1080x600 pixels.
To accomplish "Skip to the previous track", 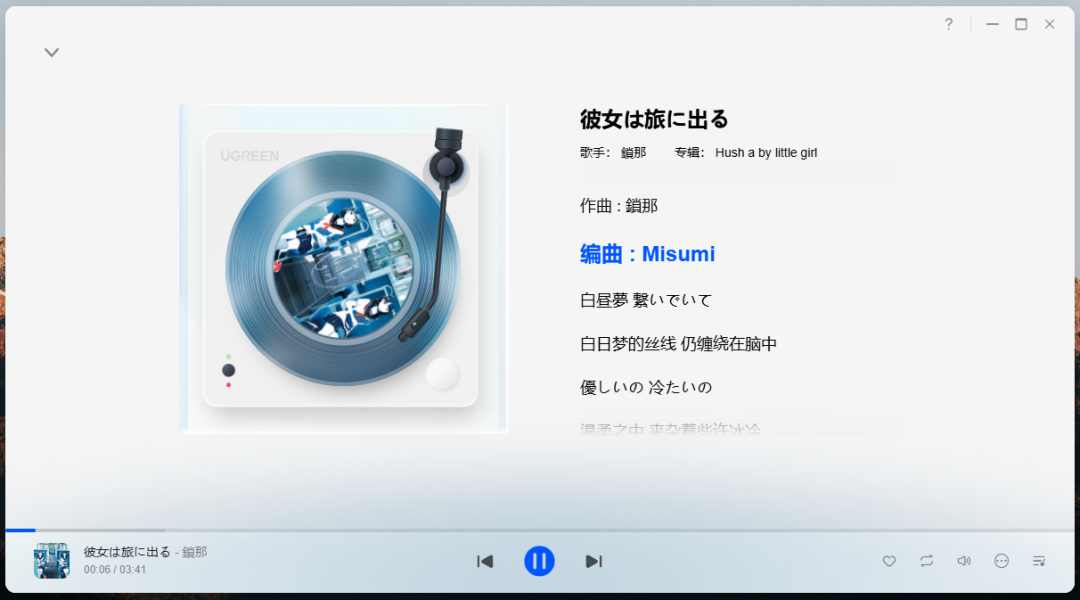I will click(x=485, y=561).
